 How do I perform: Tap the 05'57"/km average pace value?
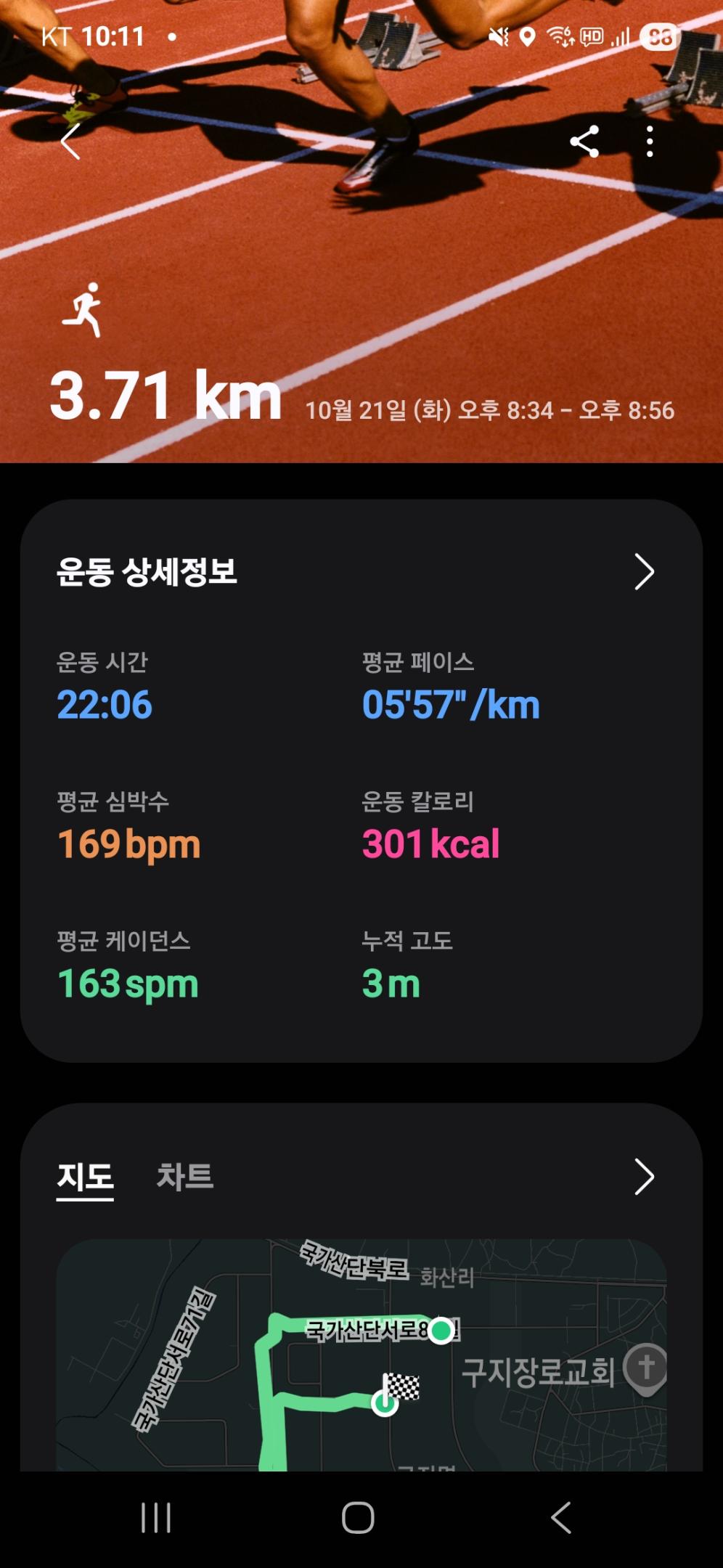click(x=449, y=704)
